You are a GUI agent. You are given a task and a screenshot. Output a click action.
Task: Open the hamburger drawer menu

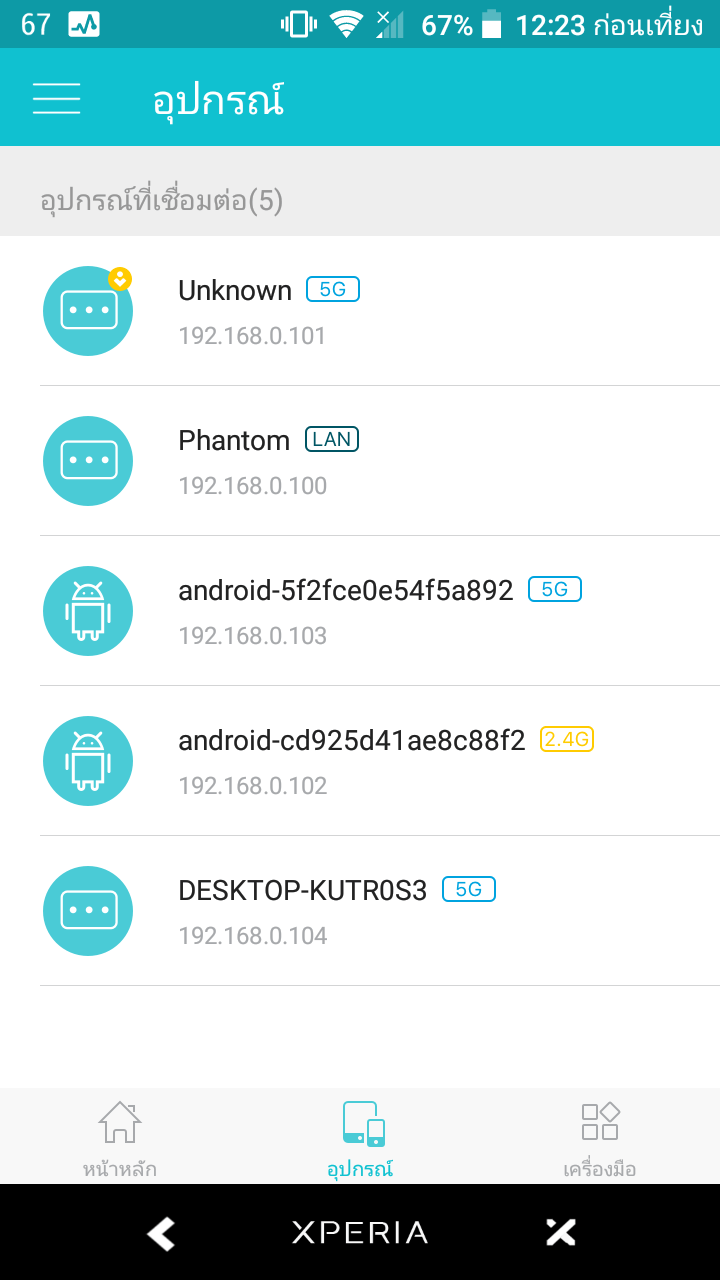tap(56, 98)
